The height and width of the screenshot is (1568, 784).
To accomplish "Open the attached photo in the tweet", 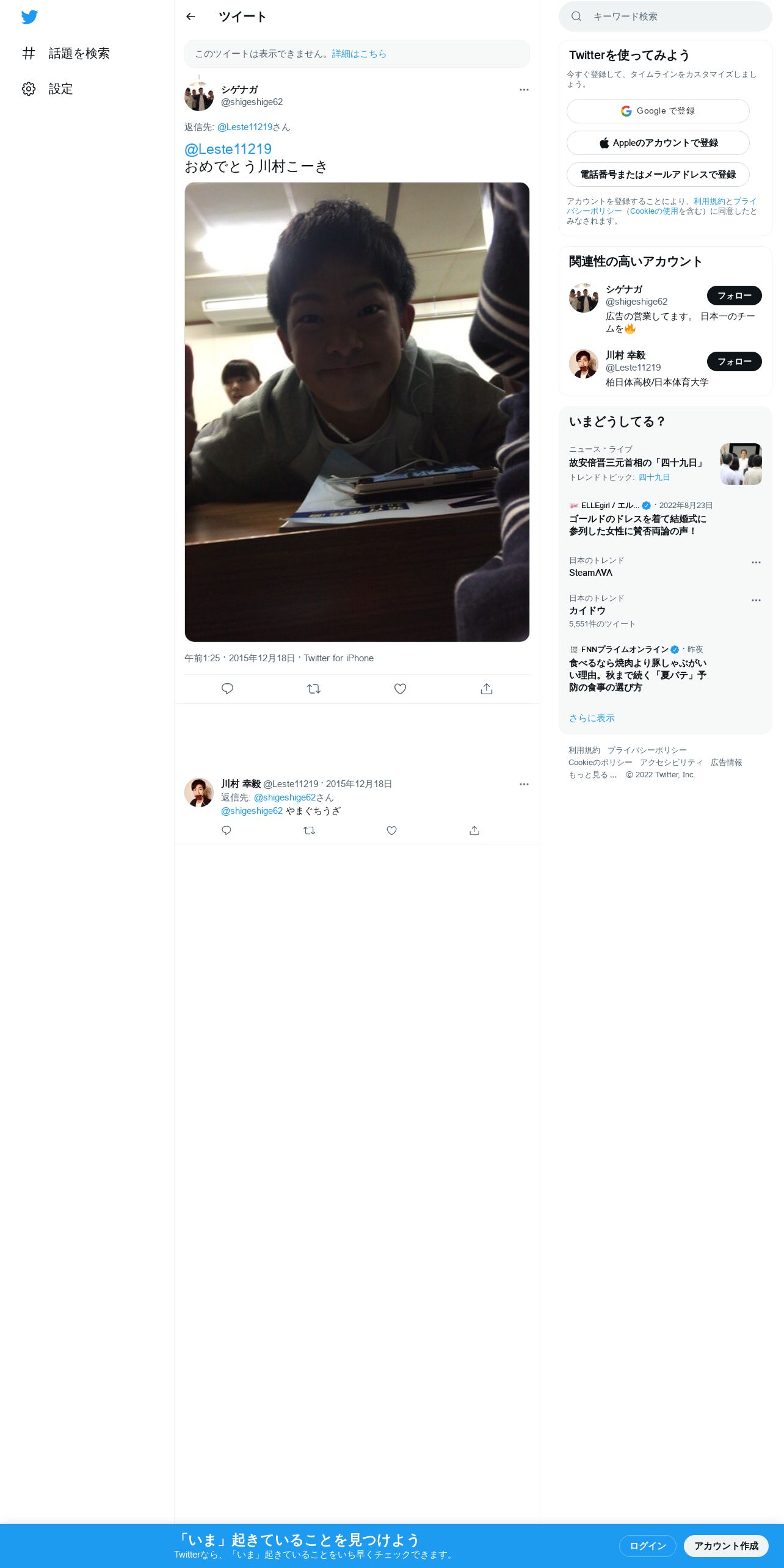I will 357,412.
